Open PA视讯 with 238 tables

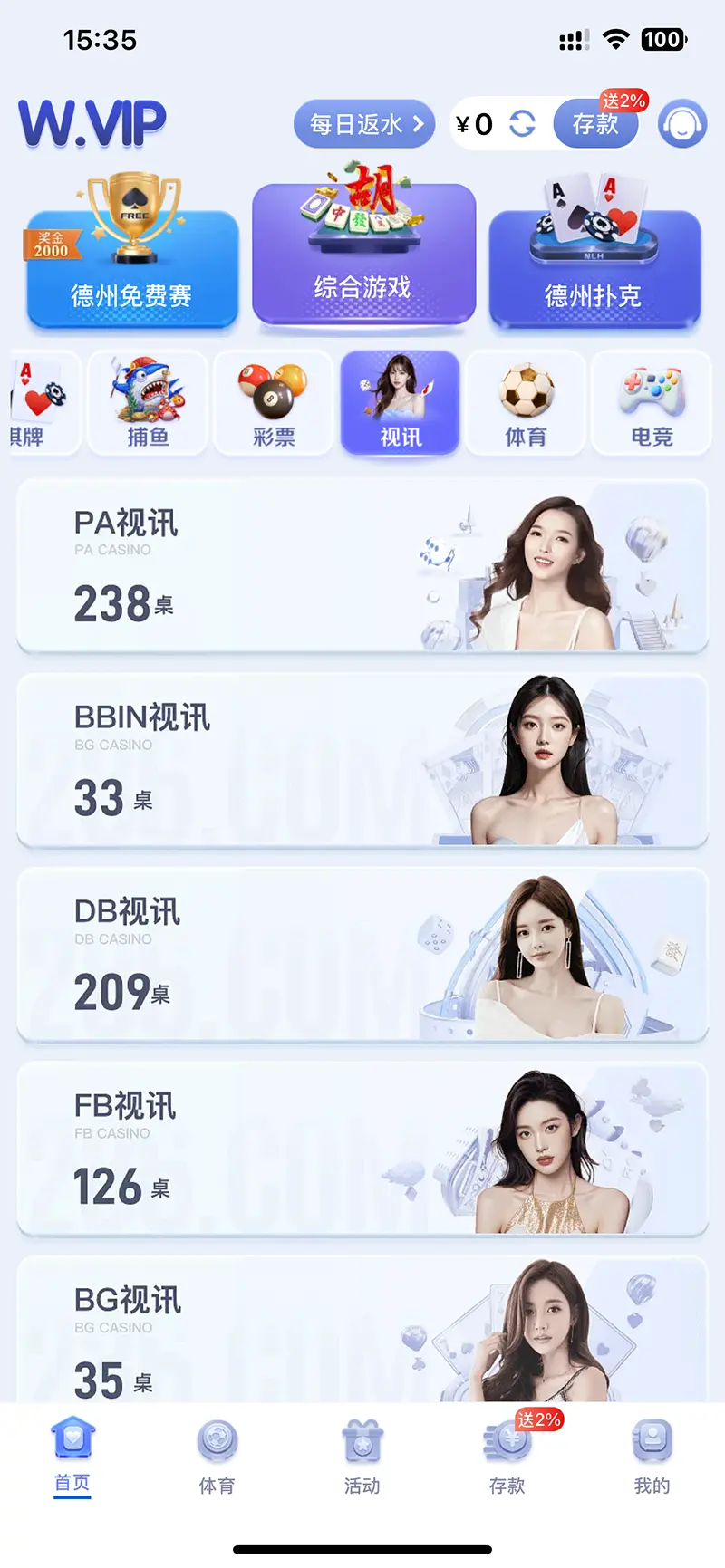[362, 566]
